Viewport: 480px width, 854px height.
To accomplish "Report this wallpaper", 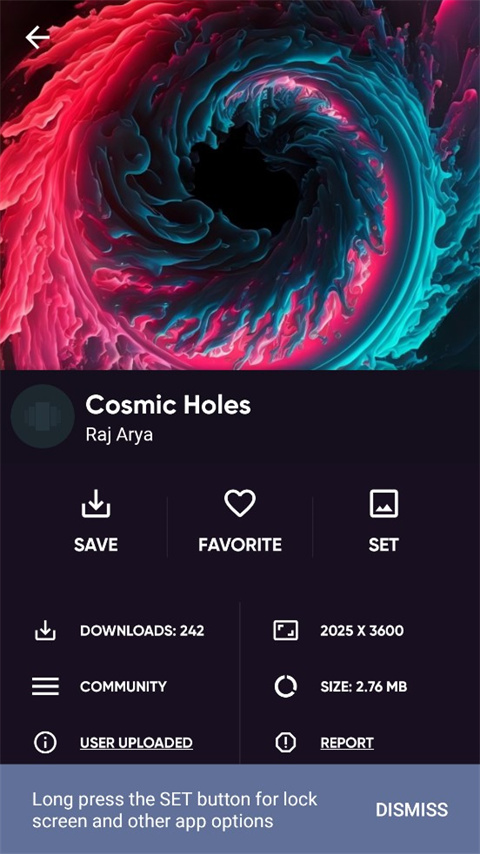I will click(347, 742).
